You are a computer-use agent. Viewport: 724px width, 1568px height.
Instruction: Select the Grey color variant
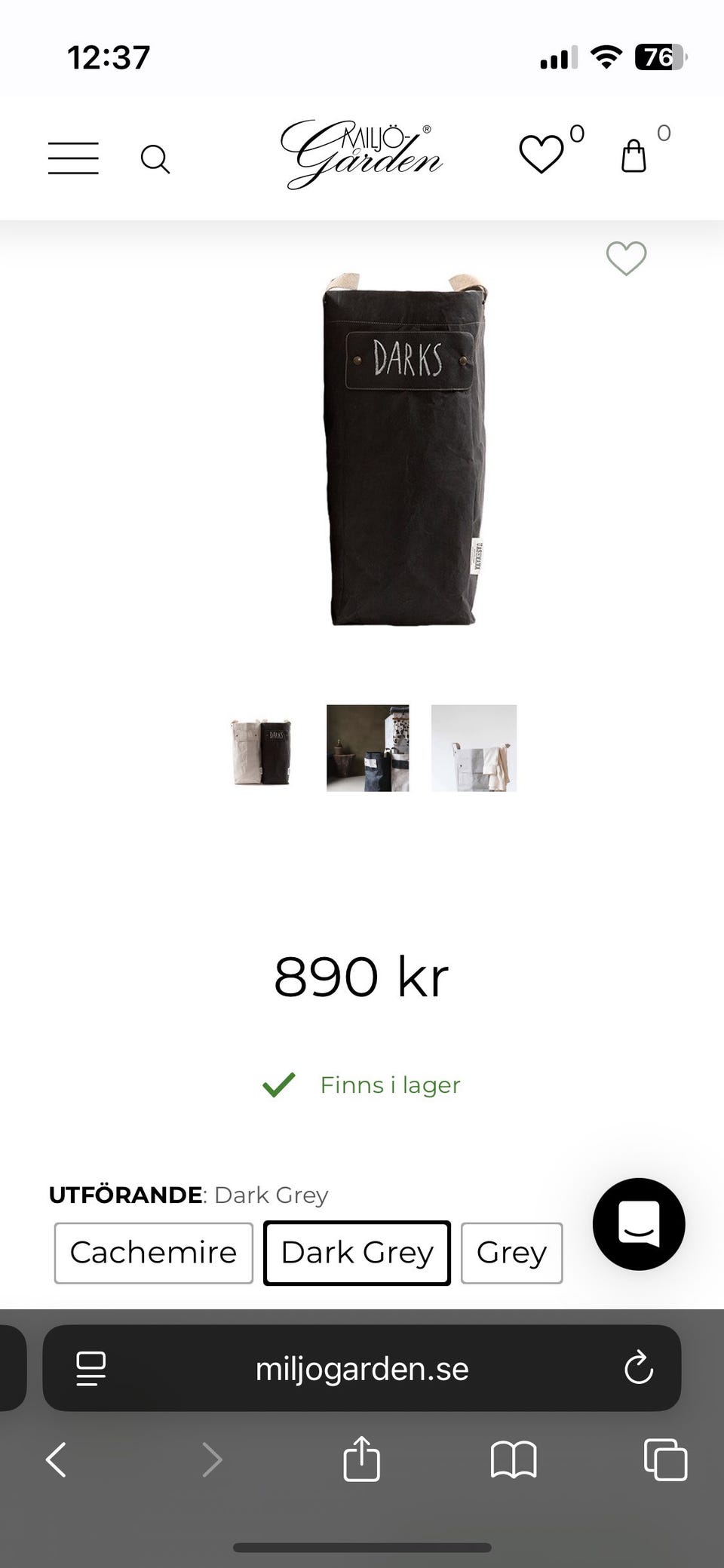(511, 1252)
